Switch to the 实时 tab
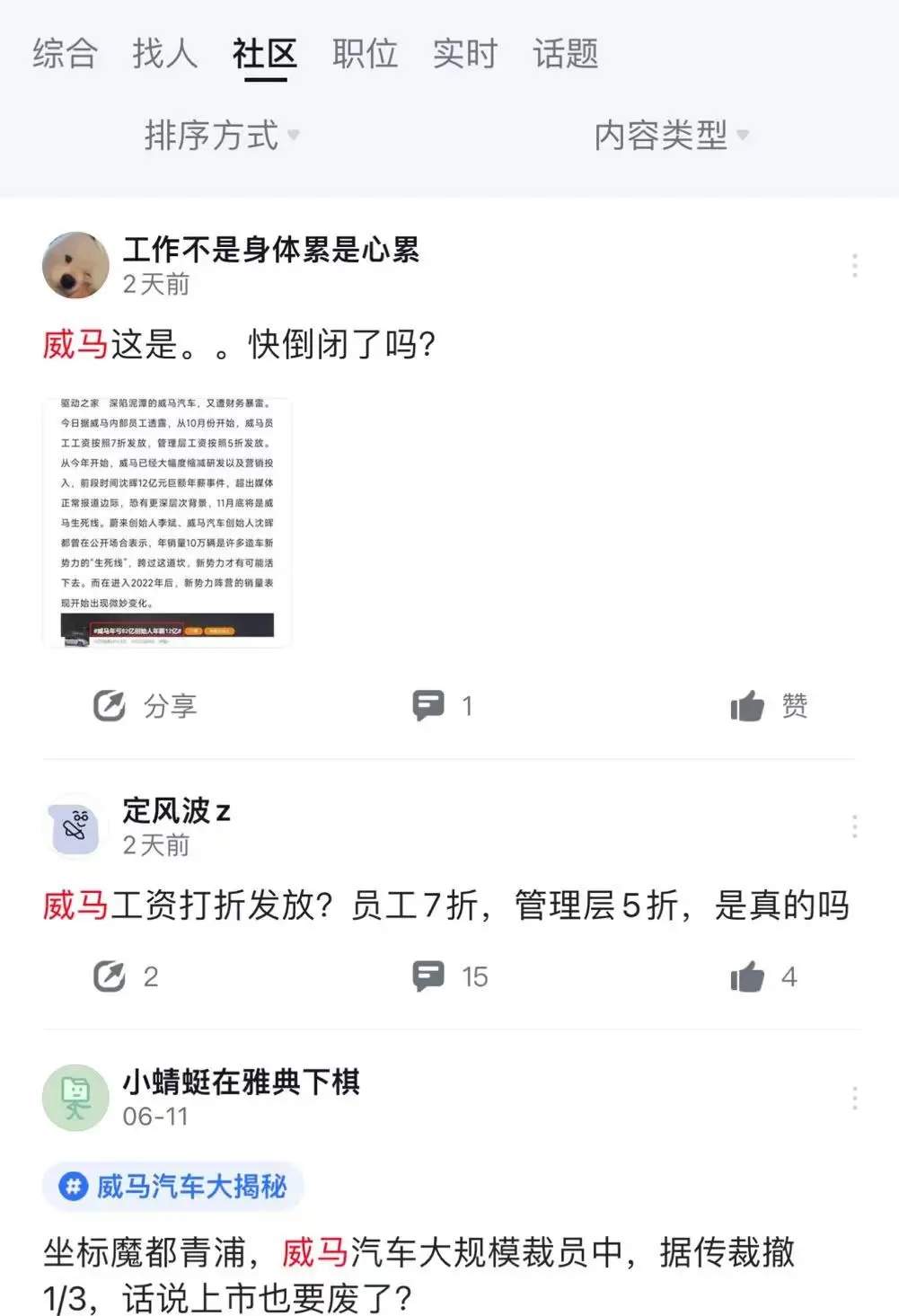 tap(464, 54)
